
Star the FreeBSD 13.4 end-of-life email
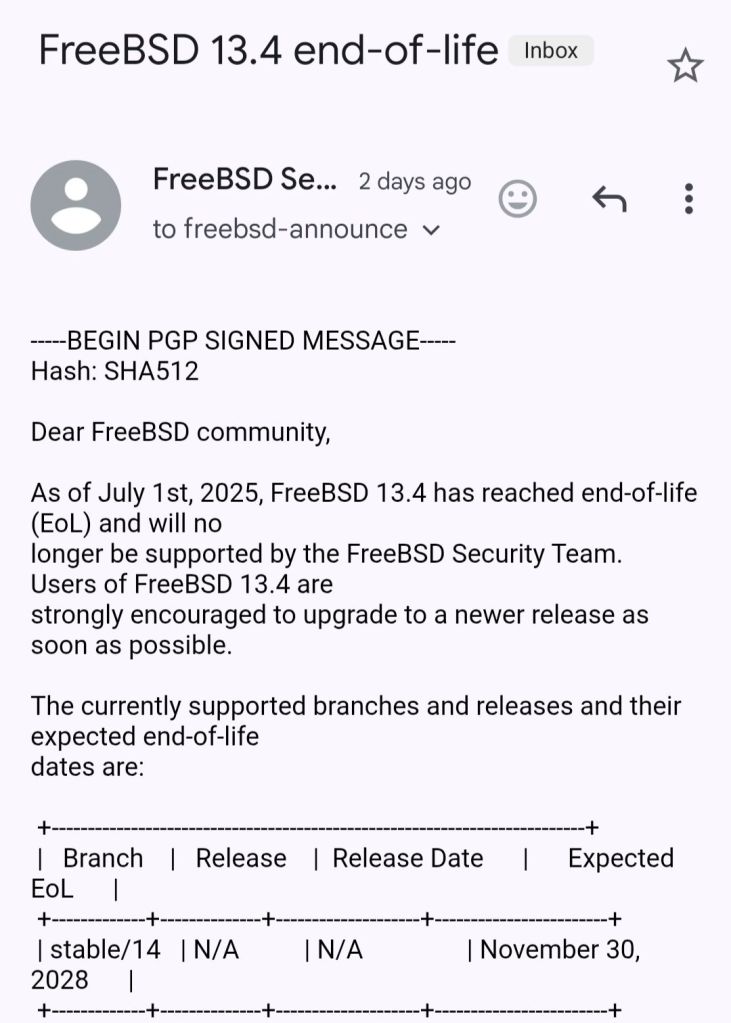pos(685,67)
